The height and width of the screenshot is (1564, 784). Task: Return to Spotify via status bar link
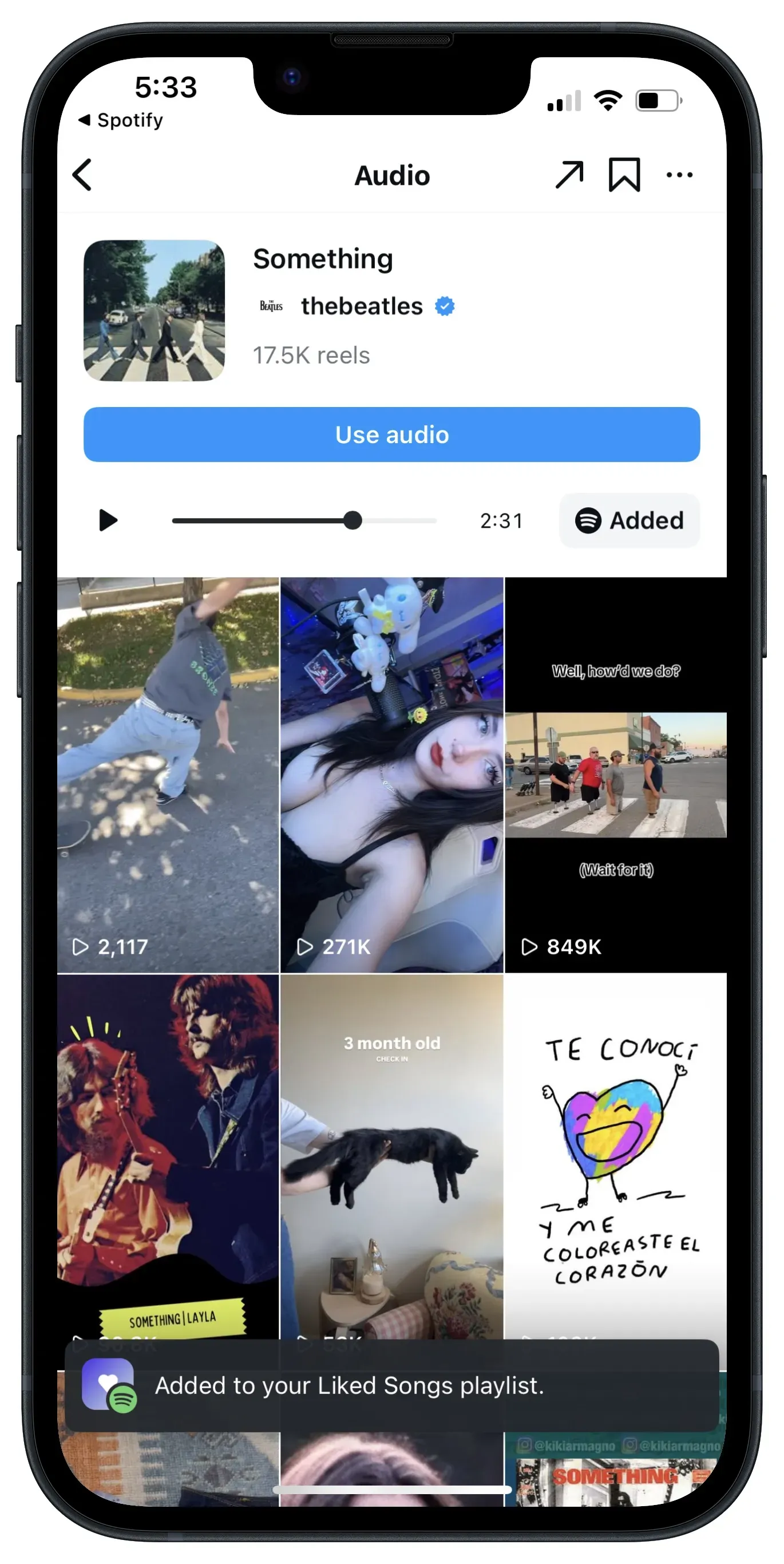(x=121, y=120)
